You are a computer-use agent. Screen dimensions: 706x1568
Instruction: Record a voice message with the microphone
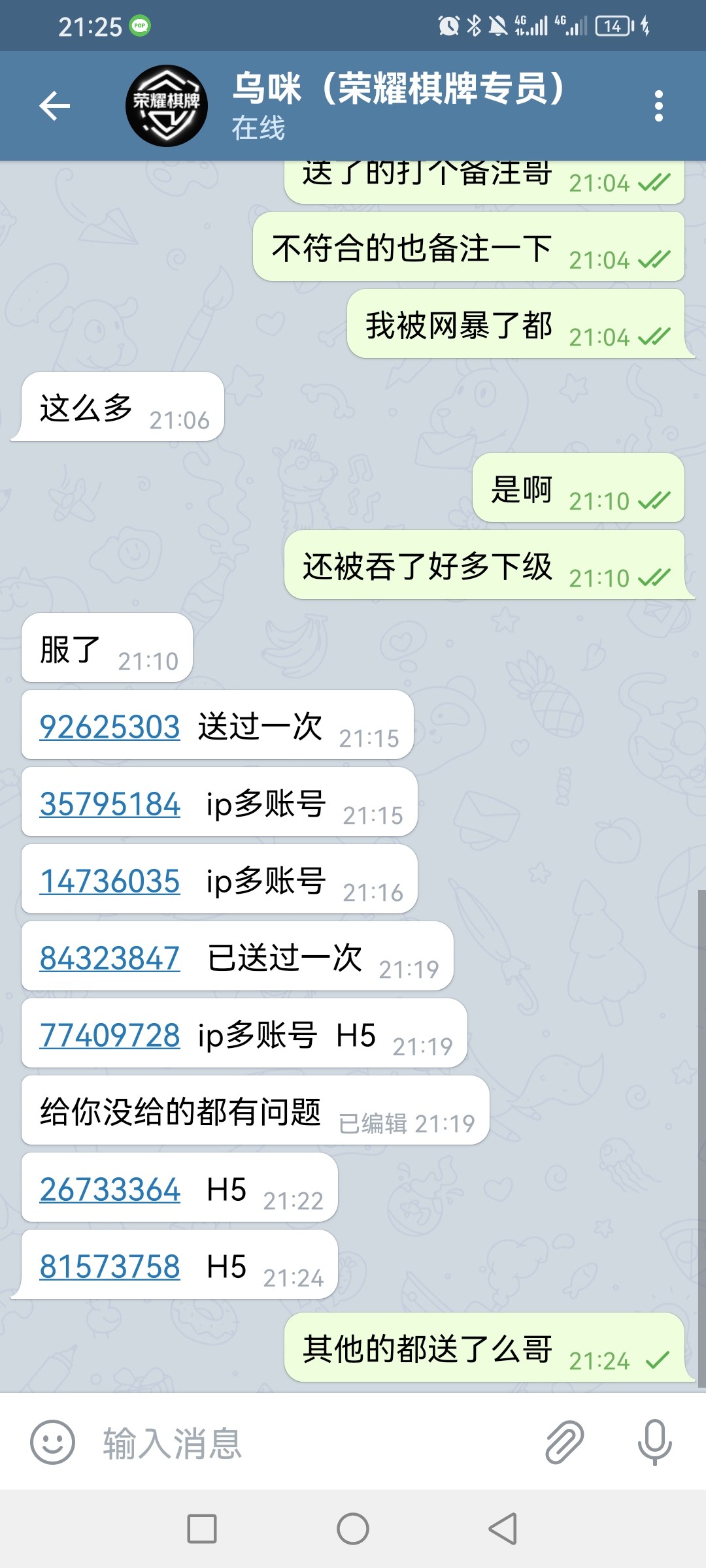[654, 1443]
